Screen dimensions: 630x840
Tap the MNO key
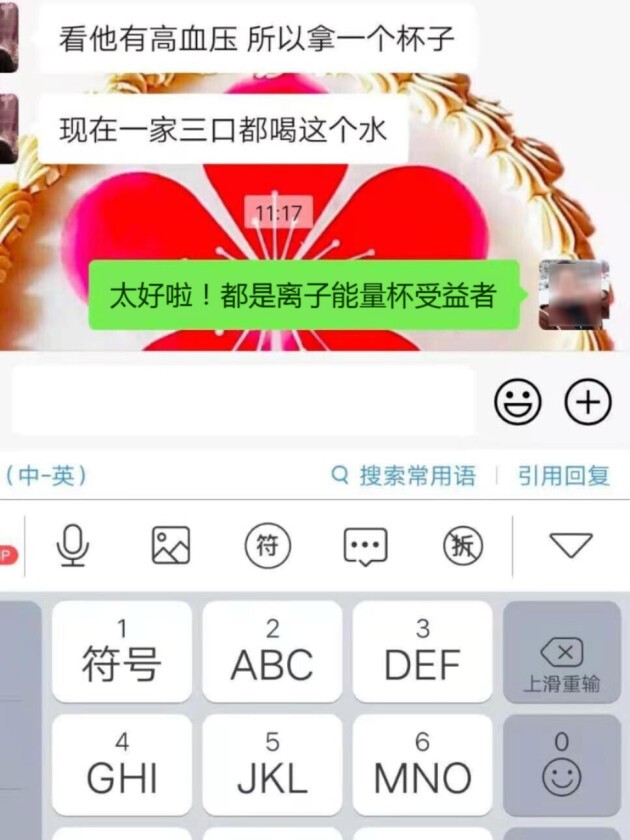(422, 765)
